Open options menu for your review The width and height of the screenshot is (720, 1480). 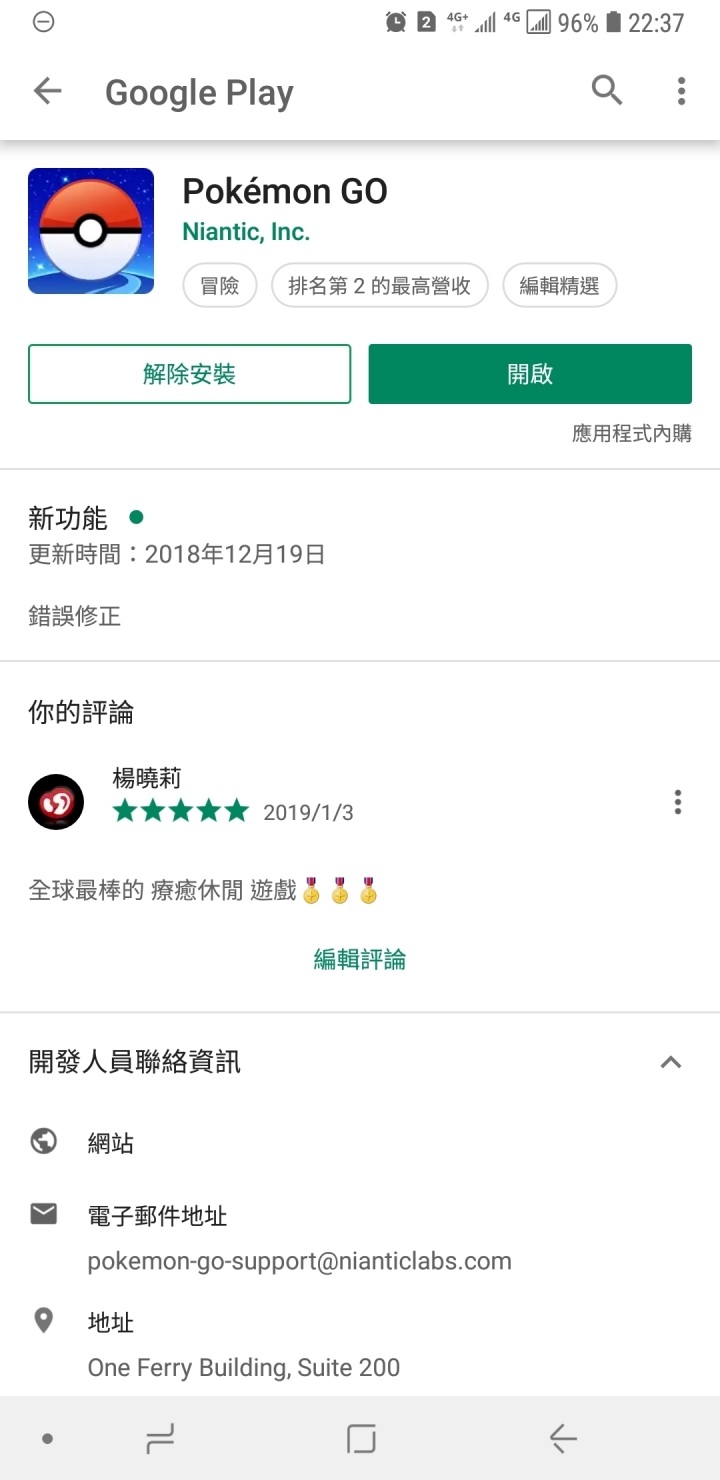click(x=678, y=802)
